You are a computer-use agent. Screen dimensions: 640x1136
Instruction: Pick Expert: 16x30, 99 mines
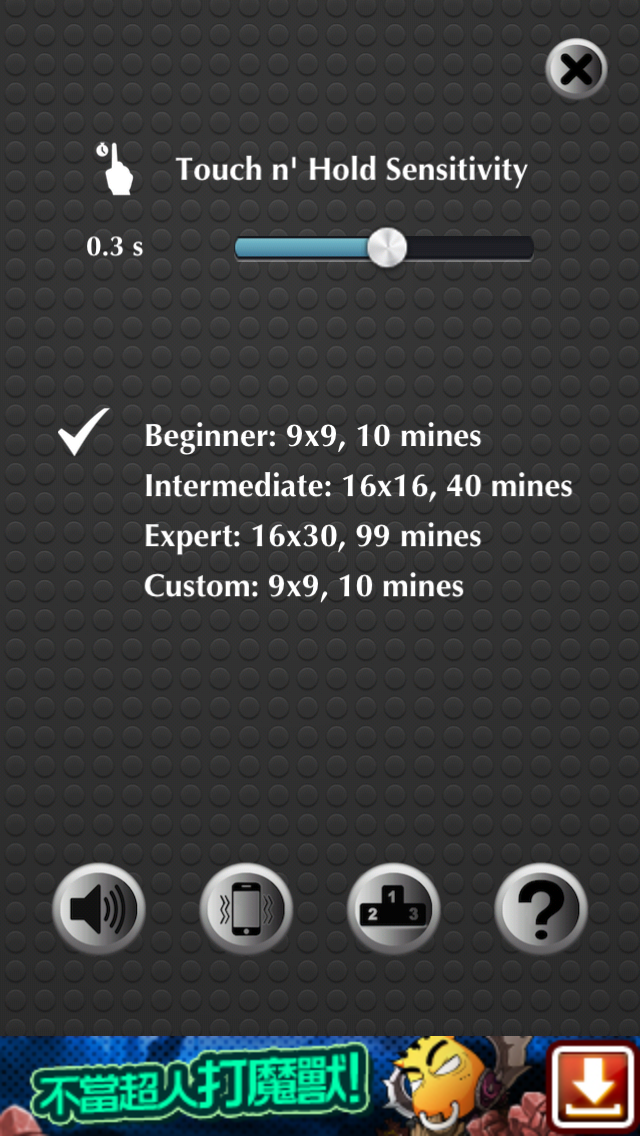312,535
